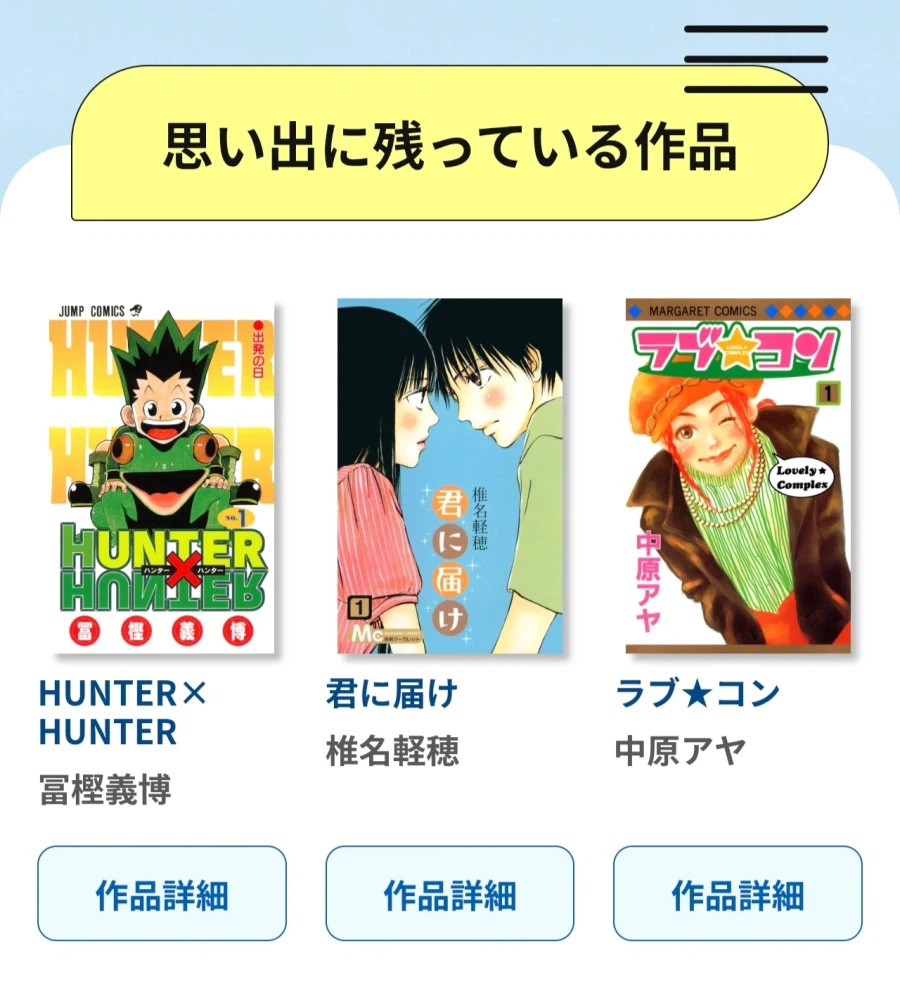Show 作品詳細 for ラブ★コン

pos(738,893)
